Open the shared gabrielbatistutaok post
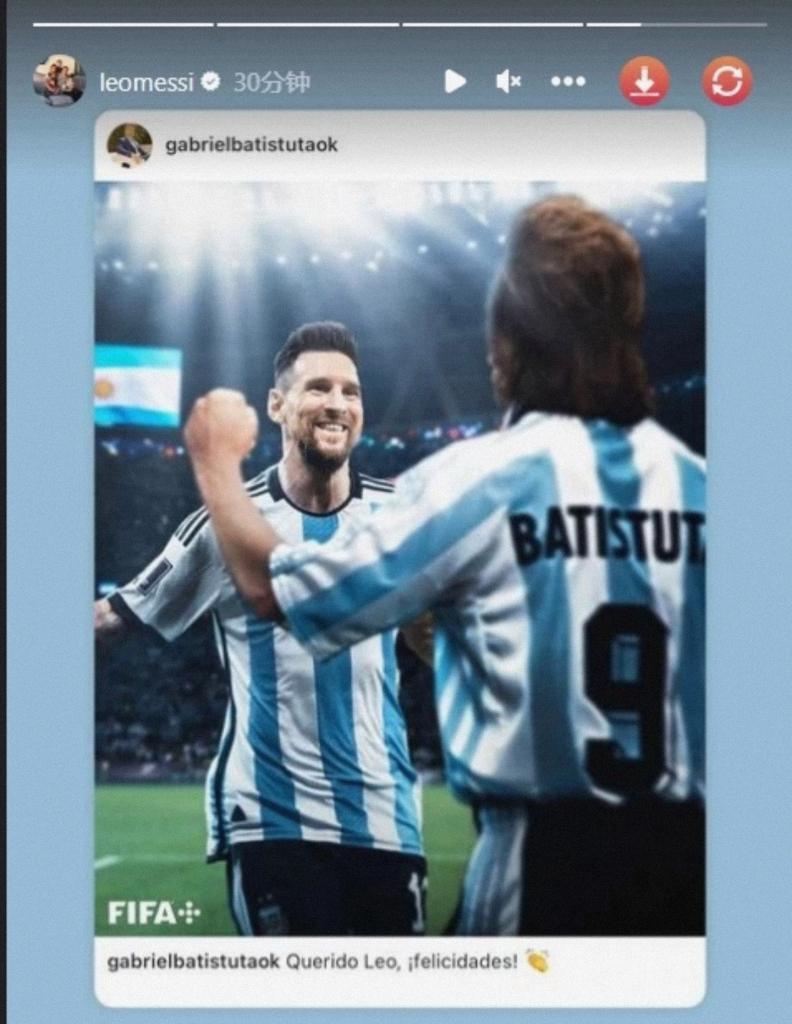Image resolution: width=792 pixels, height=1024 pixels. 400,560
